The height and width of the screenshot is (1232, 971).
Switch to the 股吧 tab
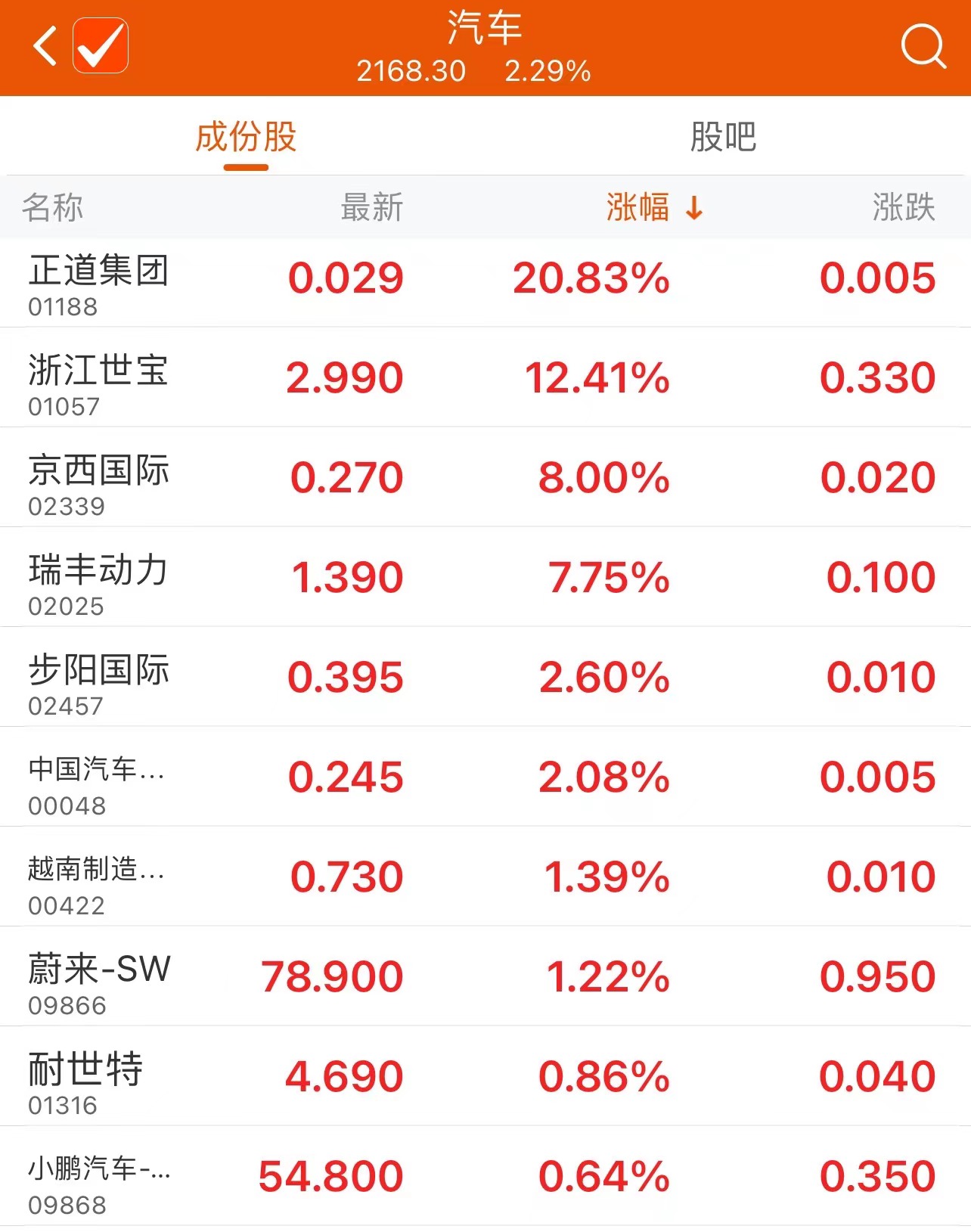pyautogui.click(x=723, y=138)
